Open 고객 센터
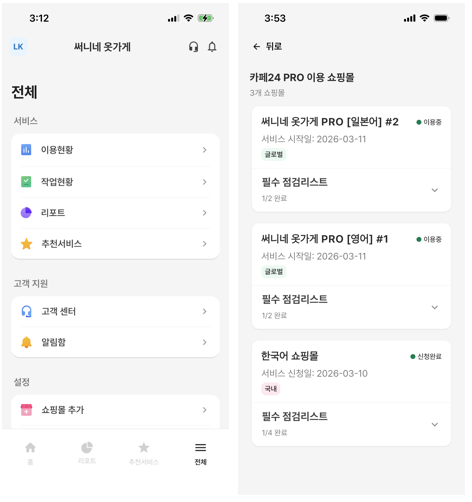 pyautogui.click(x=115, y=311)
